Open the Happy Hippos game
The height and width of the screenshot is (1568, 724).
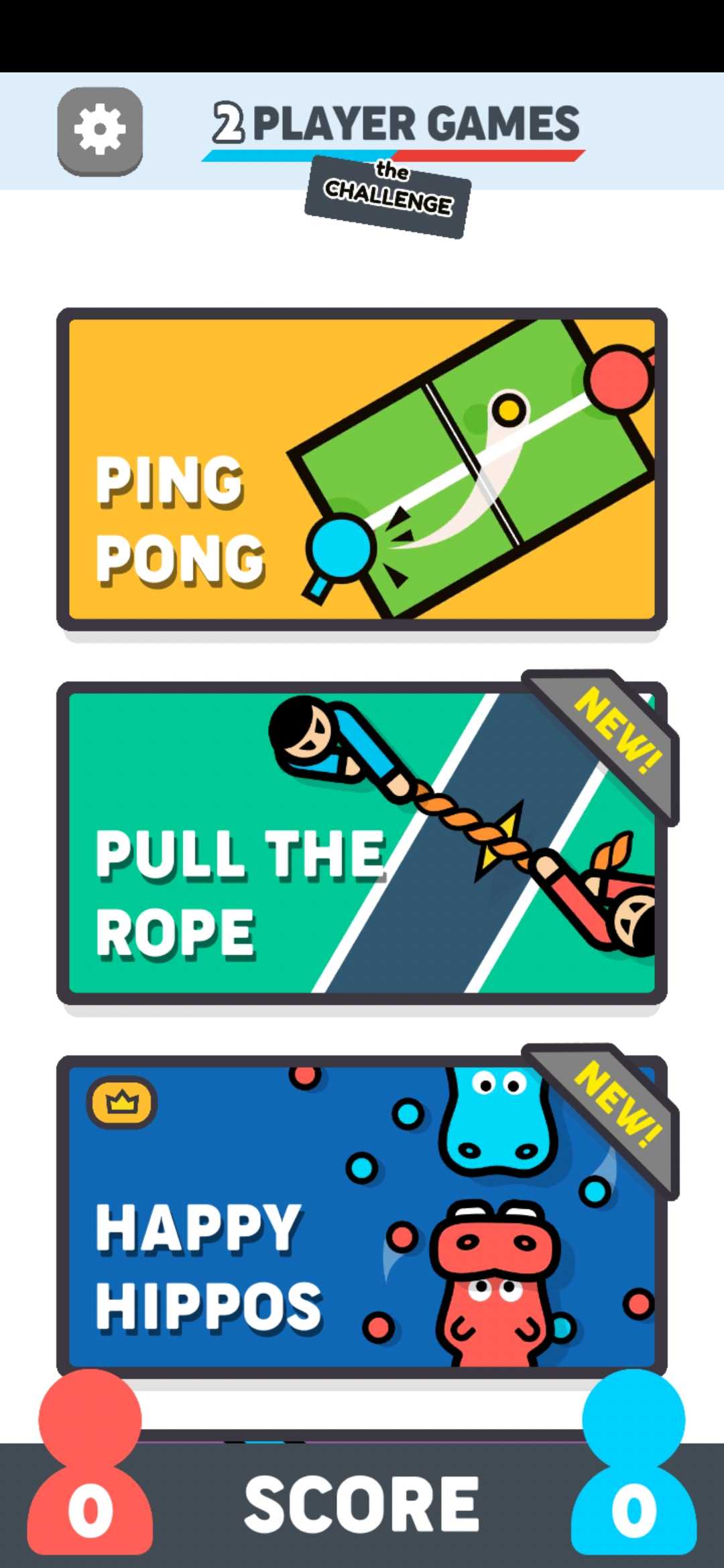pyautogui.click(x=361, y=1216)
